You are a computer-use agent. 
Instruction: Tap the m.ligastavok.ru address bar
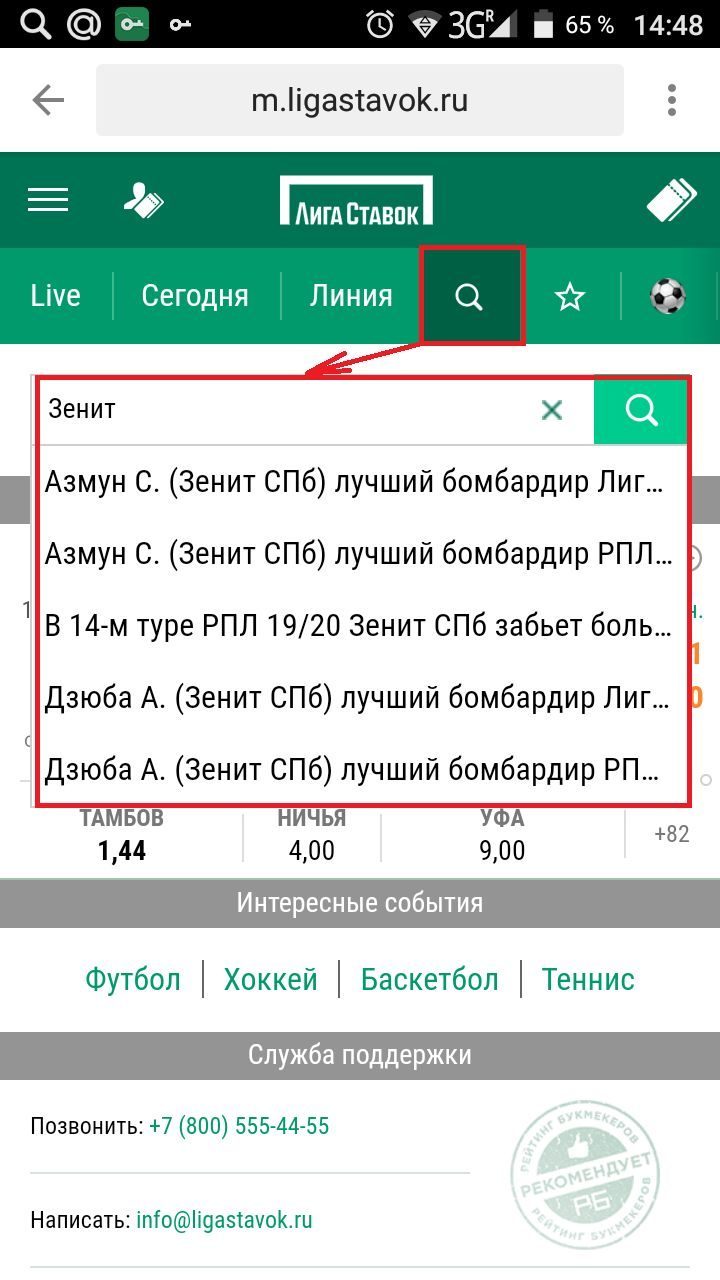pyautogui.click(x=360, y=100)
